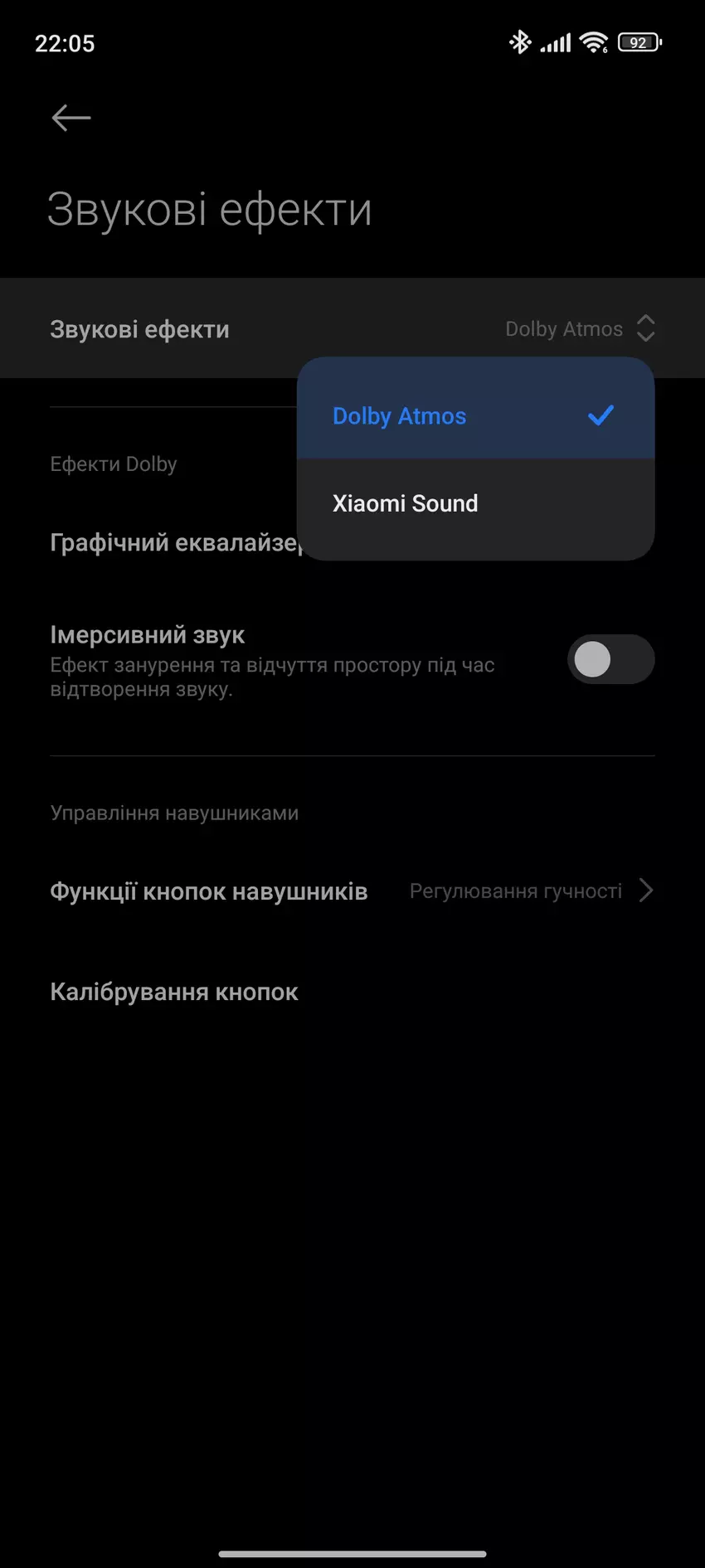Open Функції кнопок навушників settings
This screenshot has width=705, height=1568.
coord(352,891)
